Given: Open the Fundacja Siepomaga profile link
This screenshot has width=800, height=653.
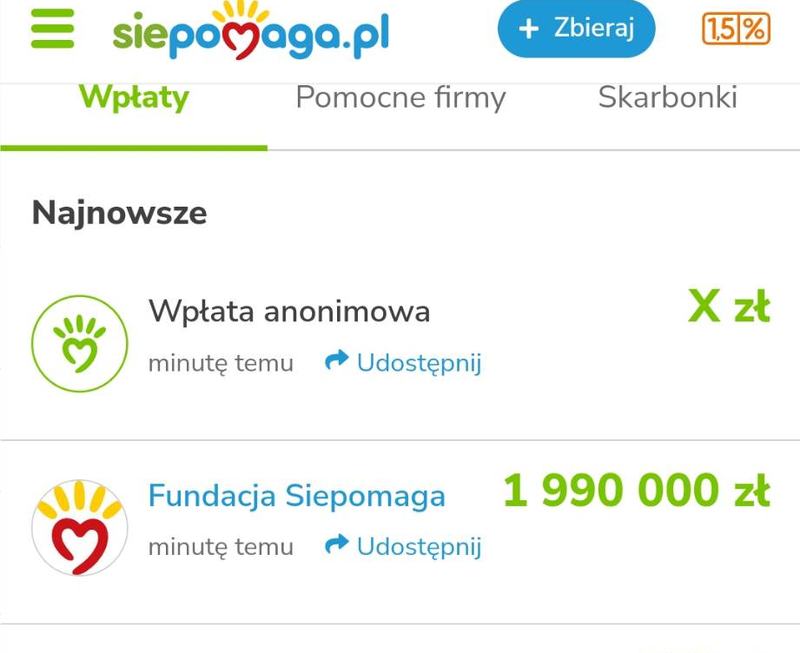Looking at the screenshot, I should pyautogui.click(x=297, y=496).
